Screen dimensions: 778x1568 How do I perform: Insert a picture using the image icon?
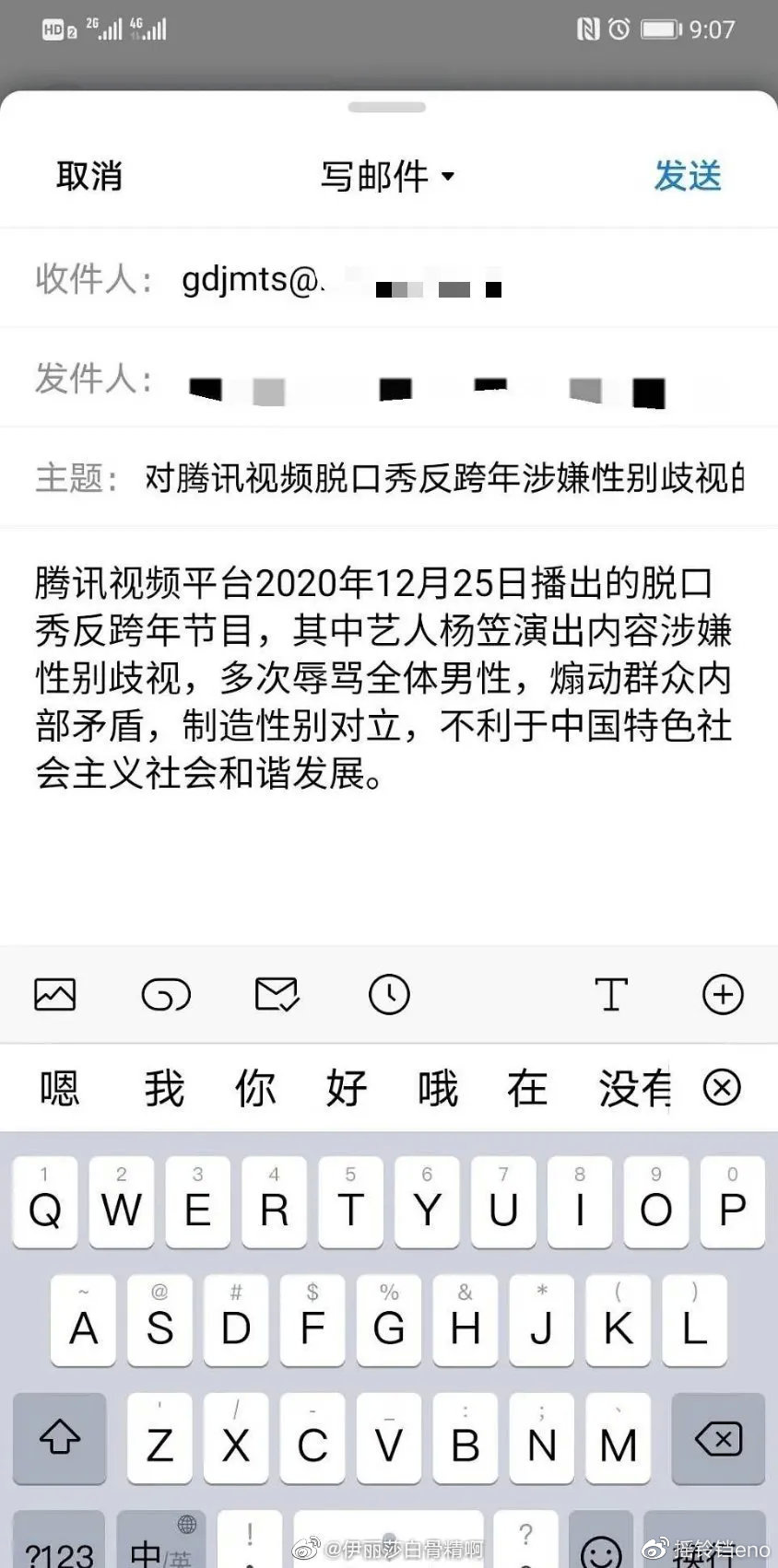coord(55,995)
